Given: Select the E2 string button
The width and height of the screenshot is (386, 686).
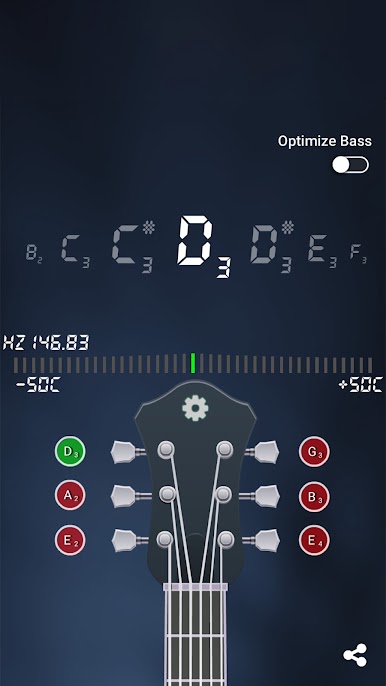Looking at the screenshot, I should coord(70,540).
